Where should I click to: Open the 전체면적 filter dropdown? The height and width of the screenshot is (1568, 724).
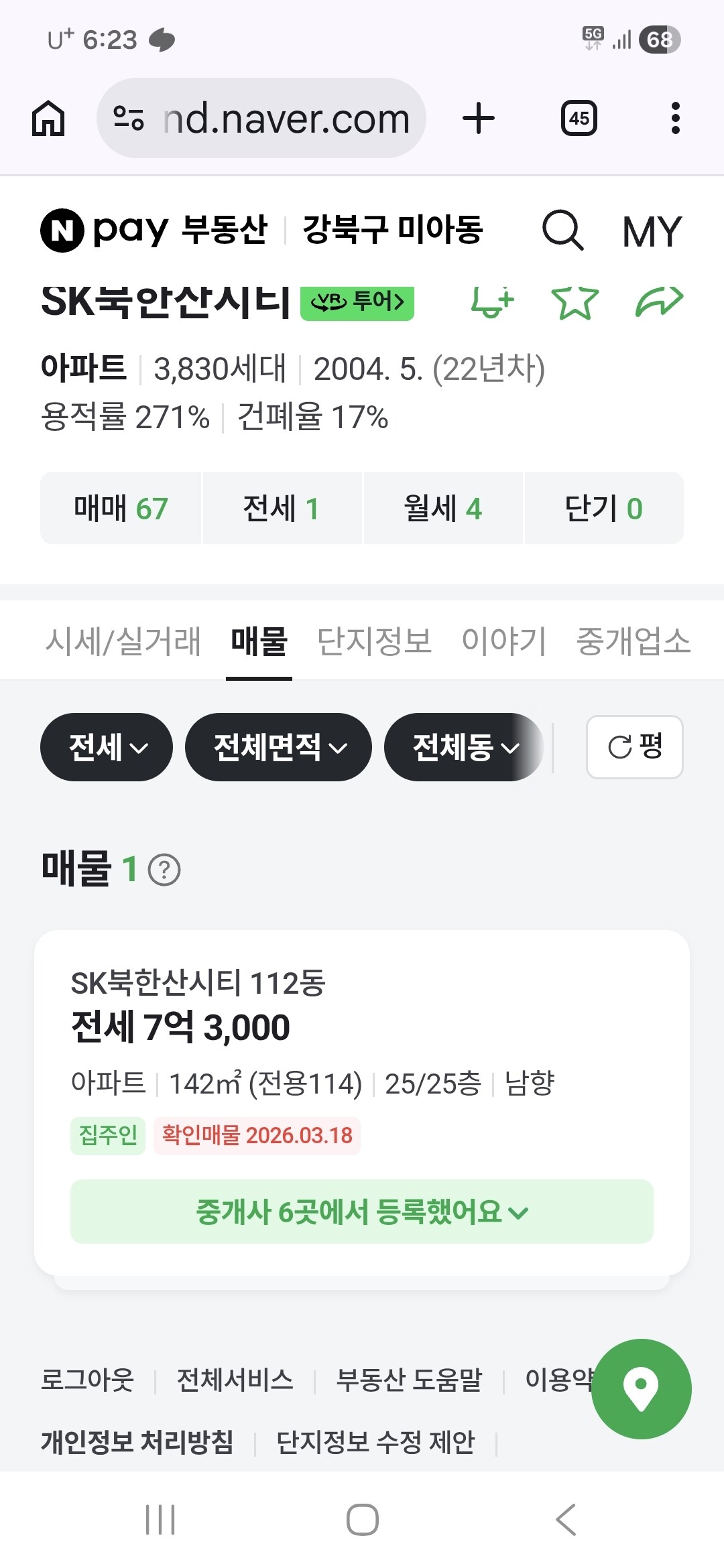point(278,747)
